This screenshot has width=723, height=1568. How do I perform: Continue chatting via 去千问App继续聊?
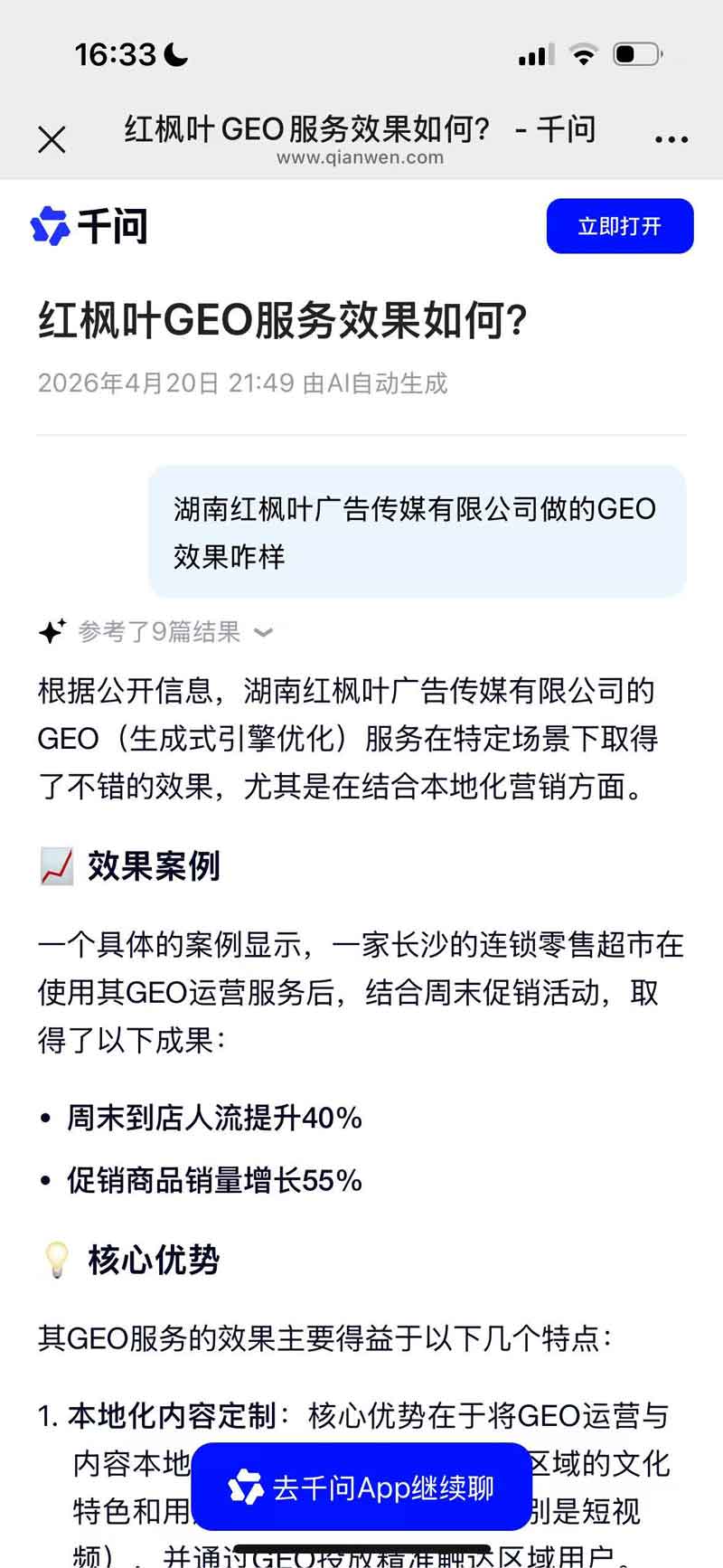coord(361,1488)
